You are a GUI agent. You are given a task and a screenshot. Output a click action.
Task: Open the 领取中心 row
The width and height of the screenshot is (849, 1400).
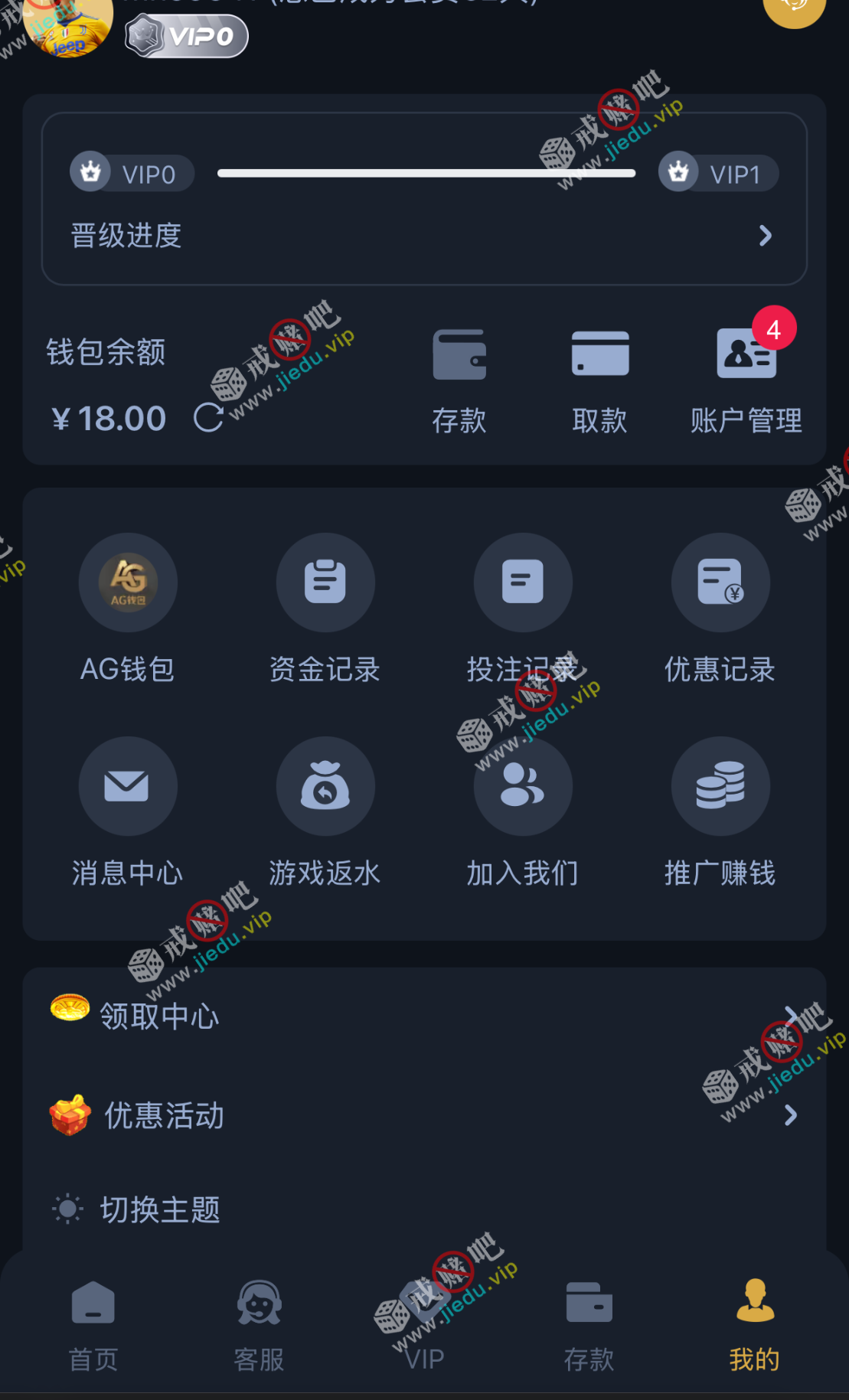tap(423, 1016)
